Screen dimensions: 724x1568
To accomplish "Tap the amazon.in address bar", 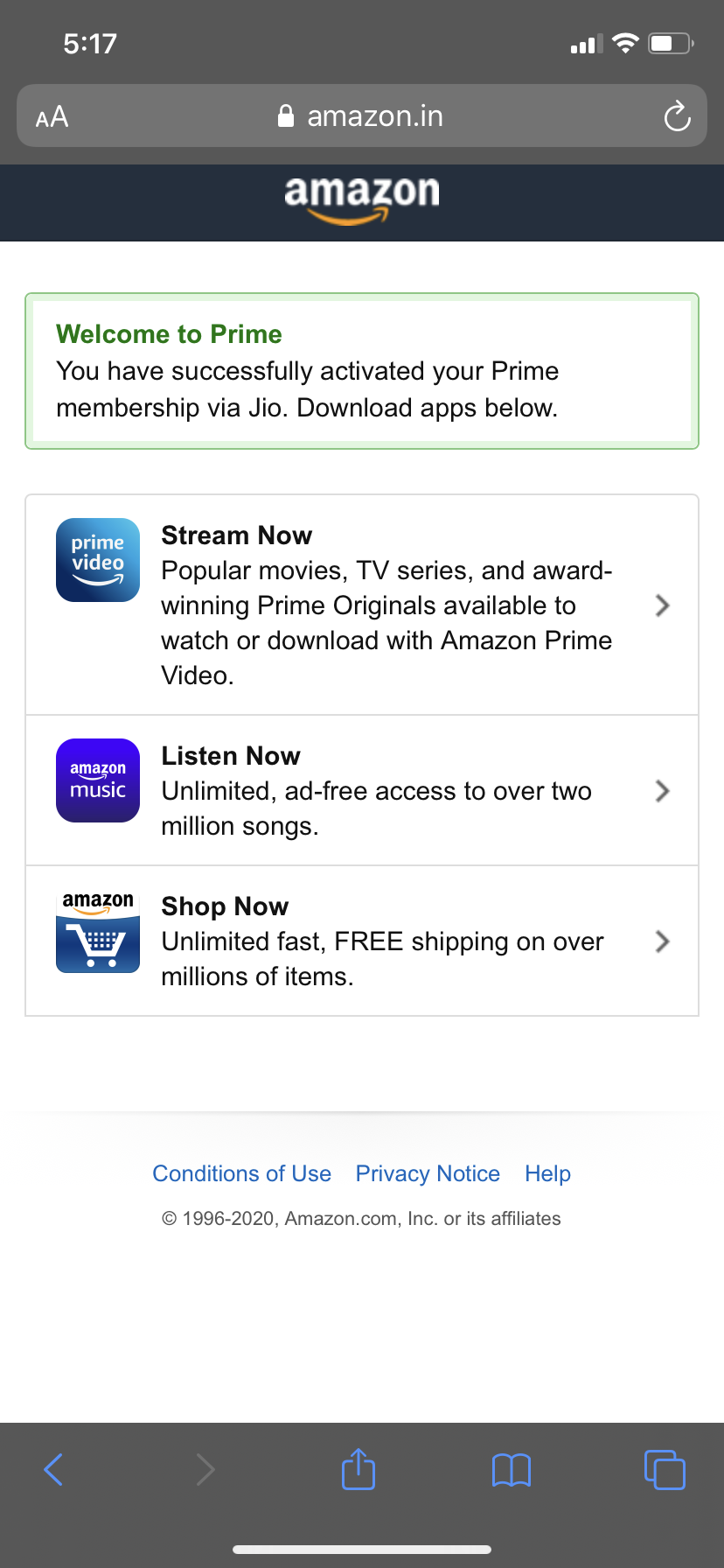I will click(360, 116).
